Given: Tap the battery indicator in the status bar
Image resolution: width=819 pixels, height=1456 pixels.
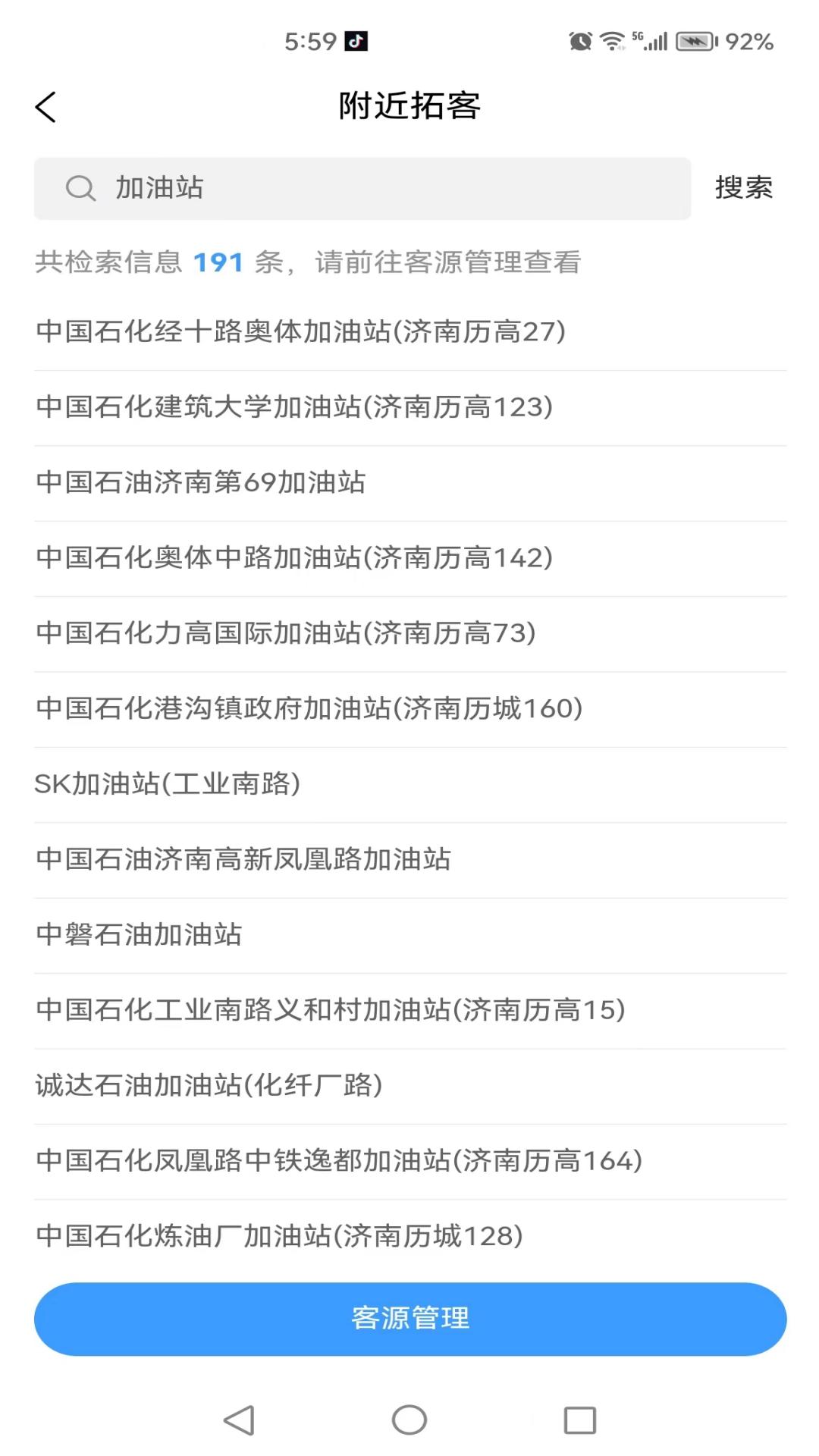Looking at the screenshot, I should pyautogui.click(x=695, y=42).
